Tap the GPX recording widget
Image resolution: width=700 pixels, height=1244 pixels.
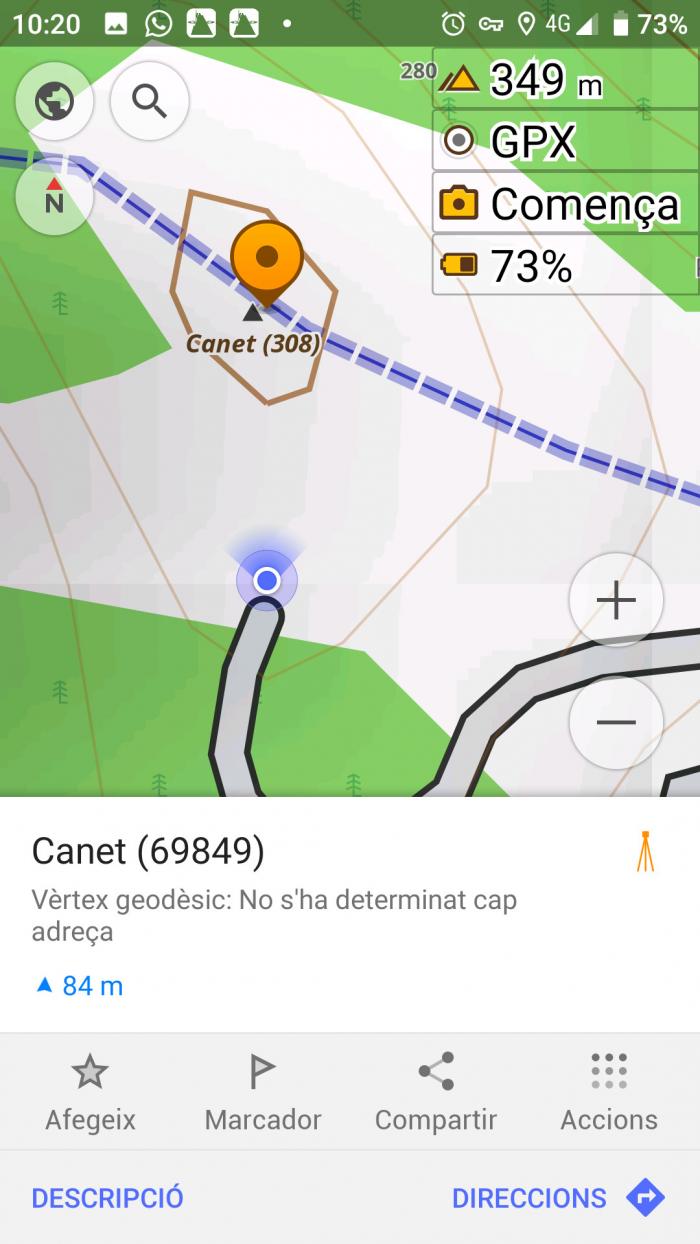[566, 142]
